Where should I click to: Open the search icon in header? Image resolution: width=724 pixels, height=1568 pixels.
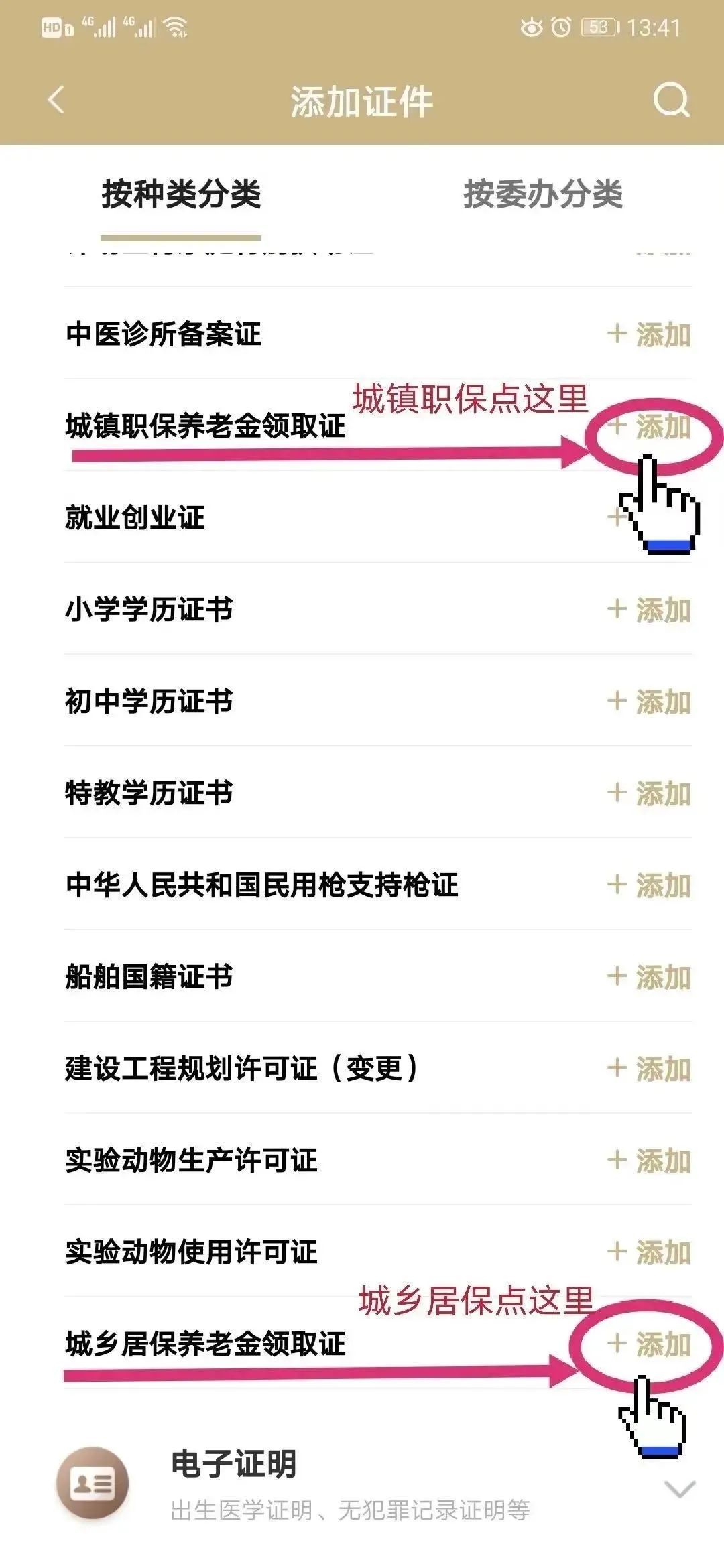click(x=671, y=101)
